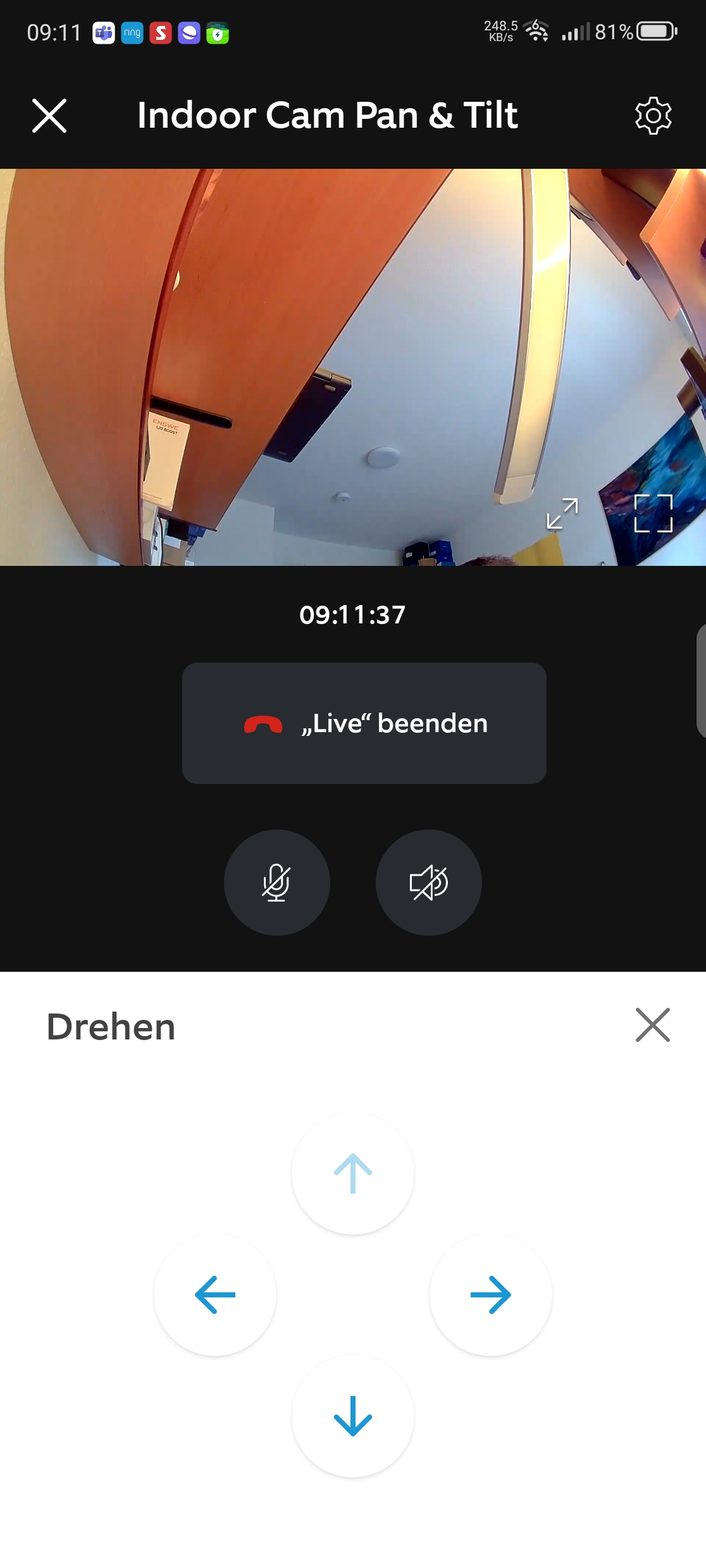706x1568 pixels.
Task: Unmute the microphone
Action: click(x=276, y=883)
